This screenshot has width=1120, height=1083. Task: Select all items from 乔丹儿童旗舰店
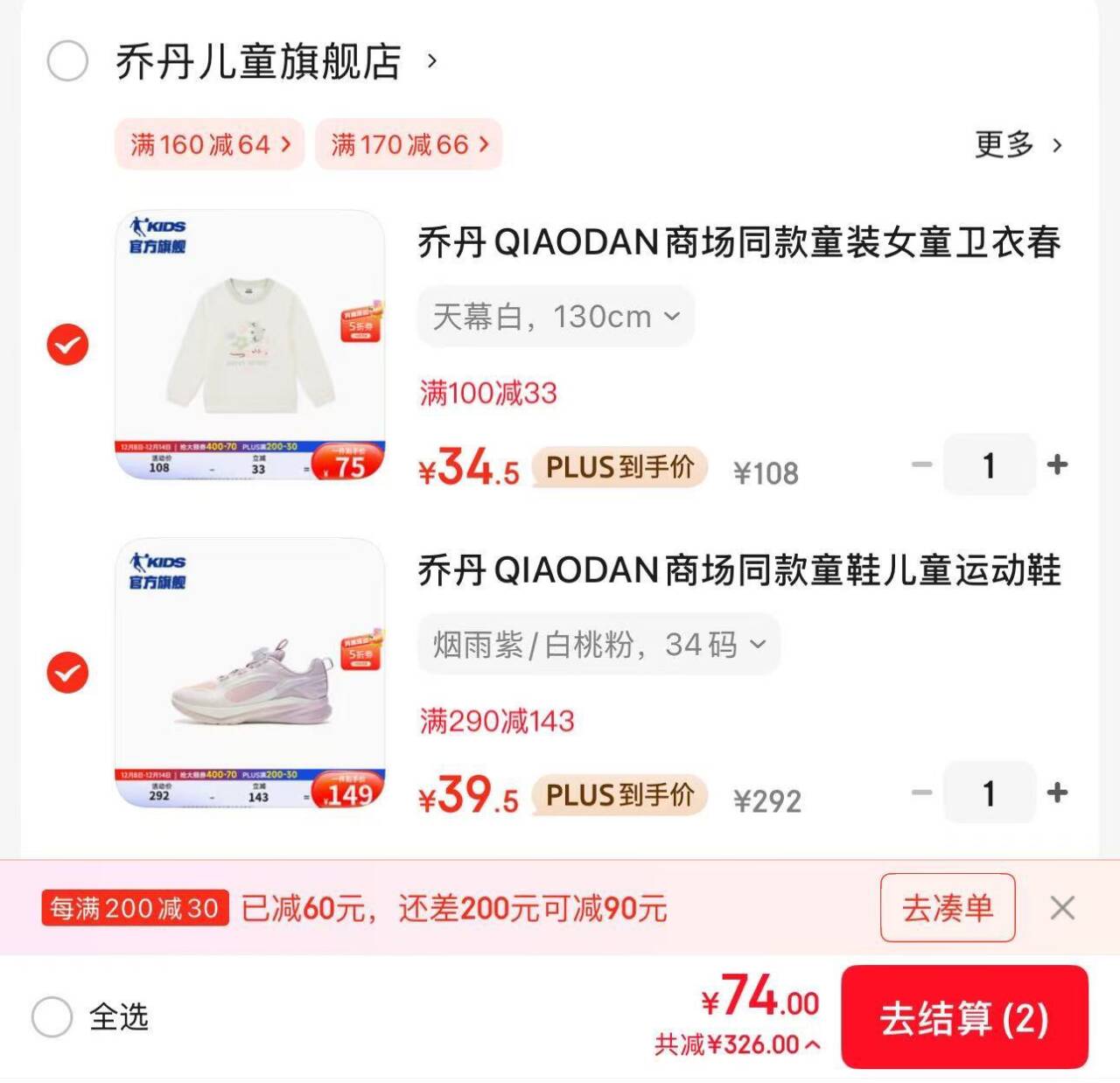point(67,61)
